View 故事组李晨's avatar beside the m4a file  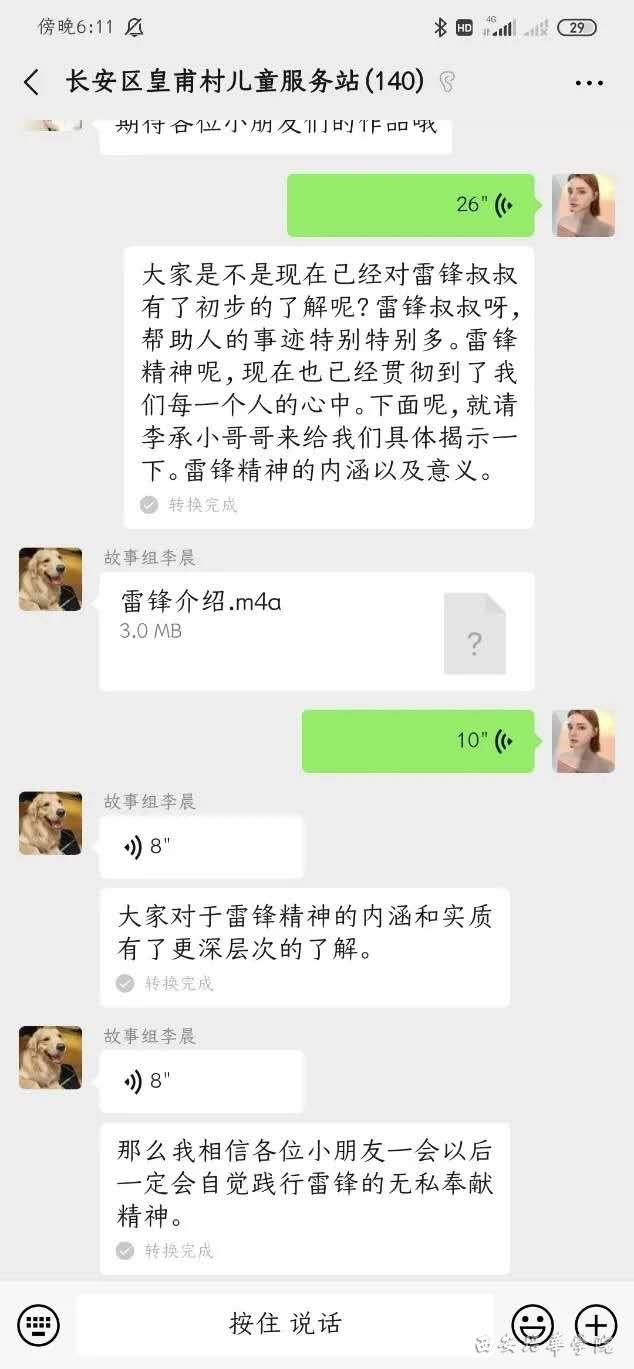coord(50,579)
